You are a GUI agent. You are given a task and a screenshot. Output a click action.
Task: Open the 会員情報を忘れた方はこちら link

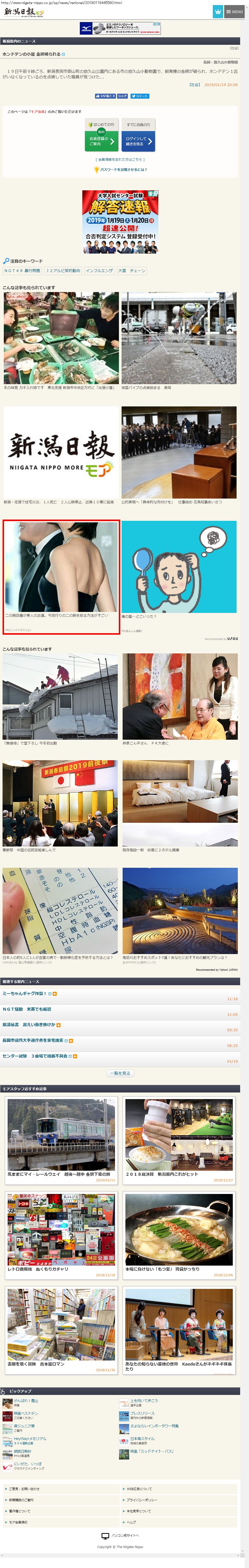pos(121,159)
